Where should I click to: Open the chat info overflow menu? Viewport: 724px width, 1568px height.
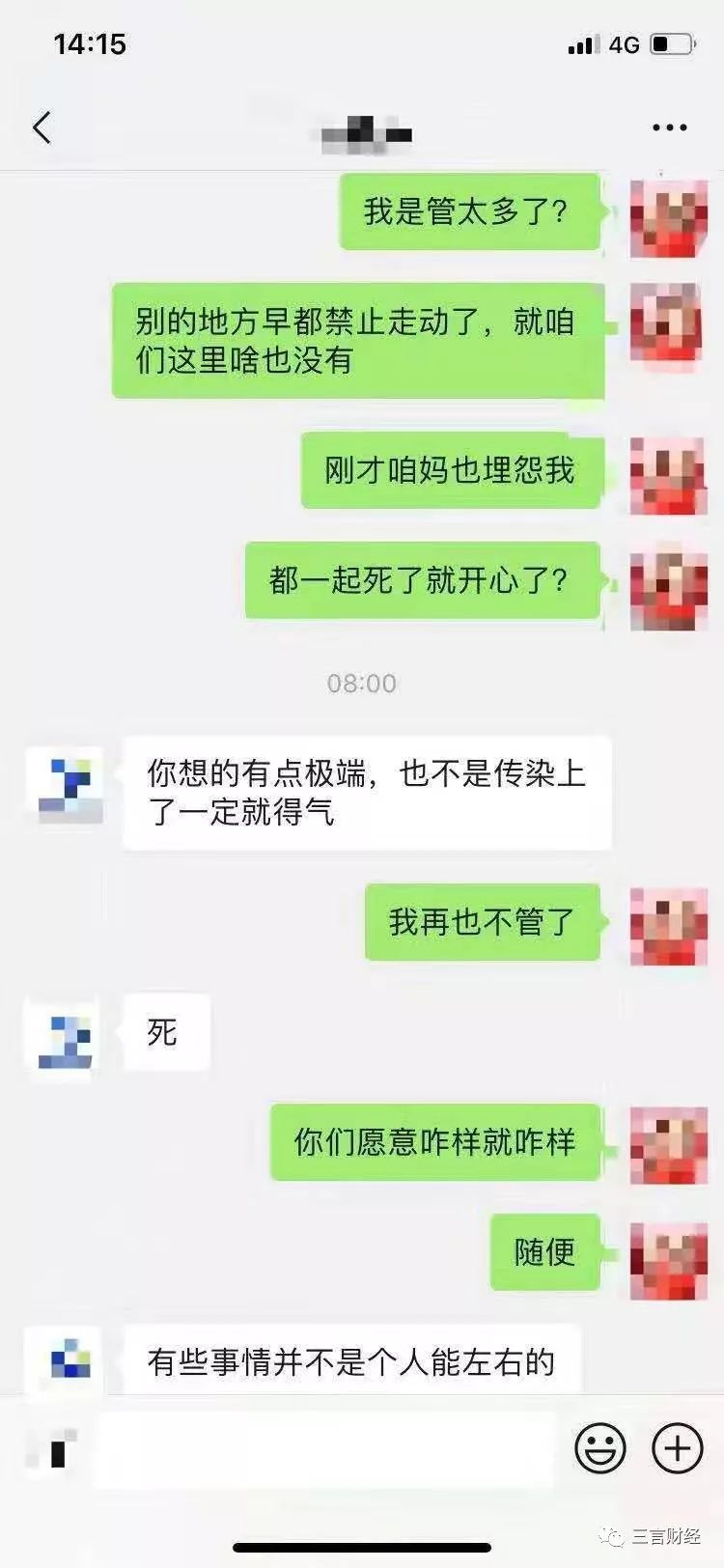coord(669,127)
